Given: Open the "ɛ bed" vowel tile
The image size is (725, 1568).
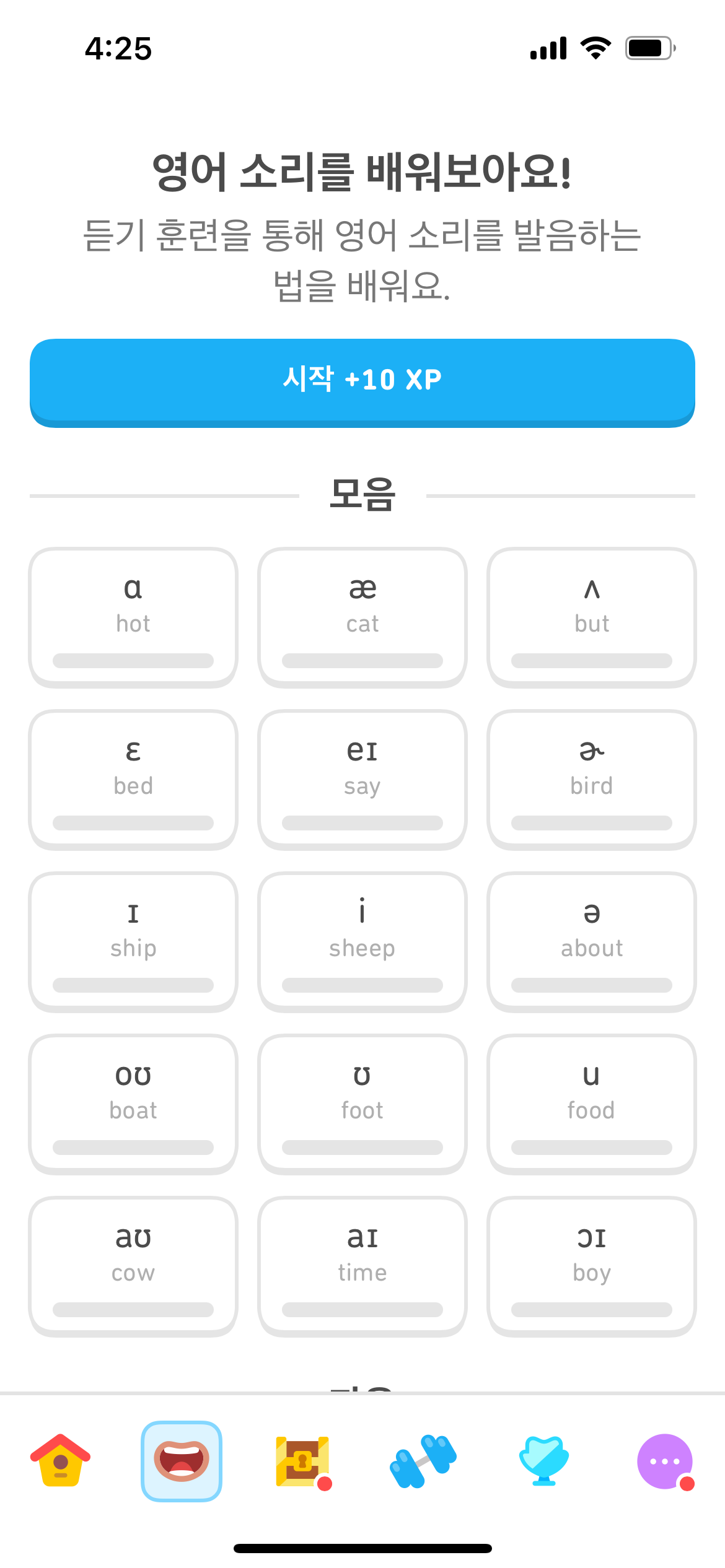Looking at the screenshot, I should [133, 777].
